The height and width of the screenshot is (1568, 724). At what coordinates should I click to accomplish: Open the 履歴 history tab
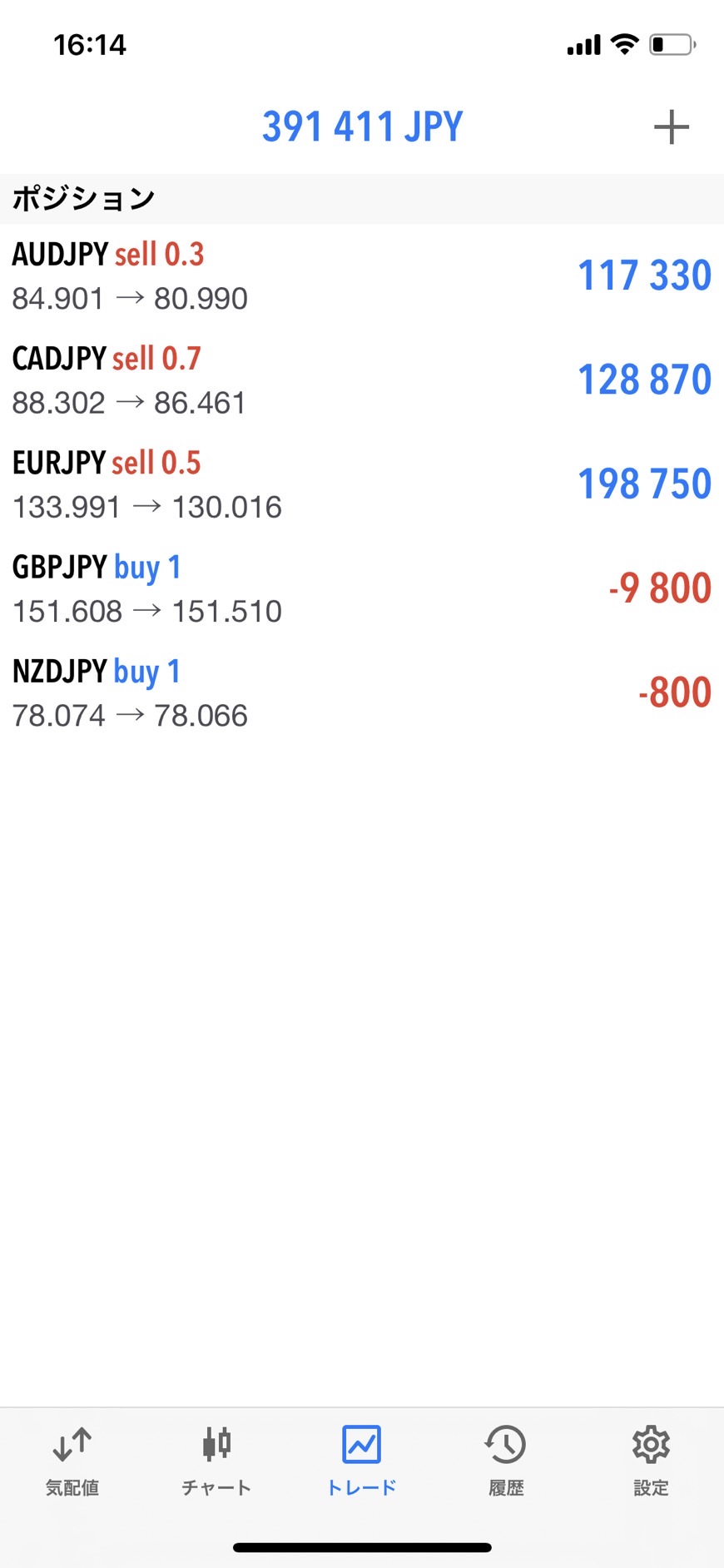506,1461
